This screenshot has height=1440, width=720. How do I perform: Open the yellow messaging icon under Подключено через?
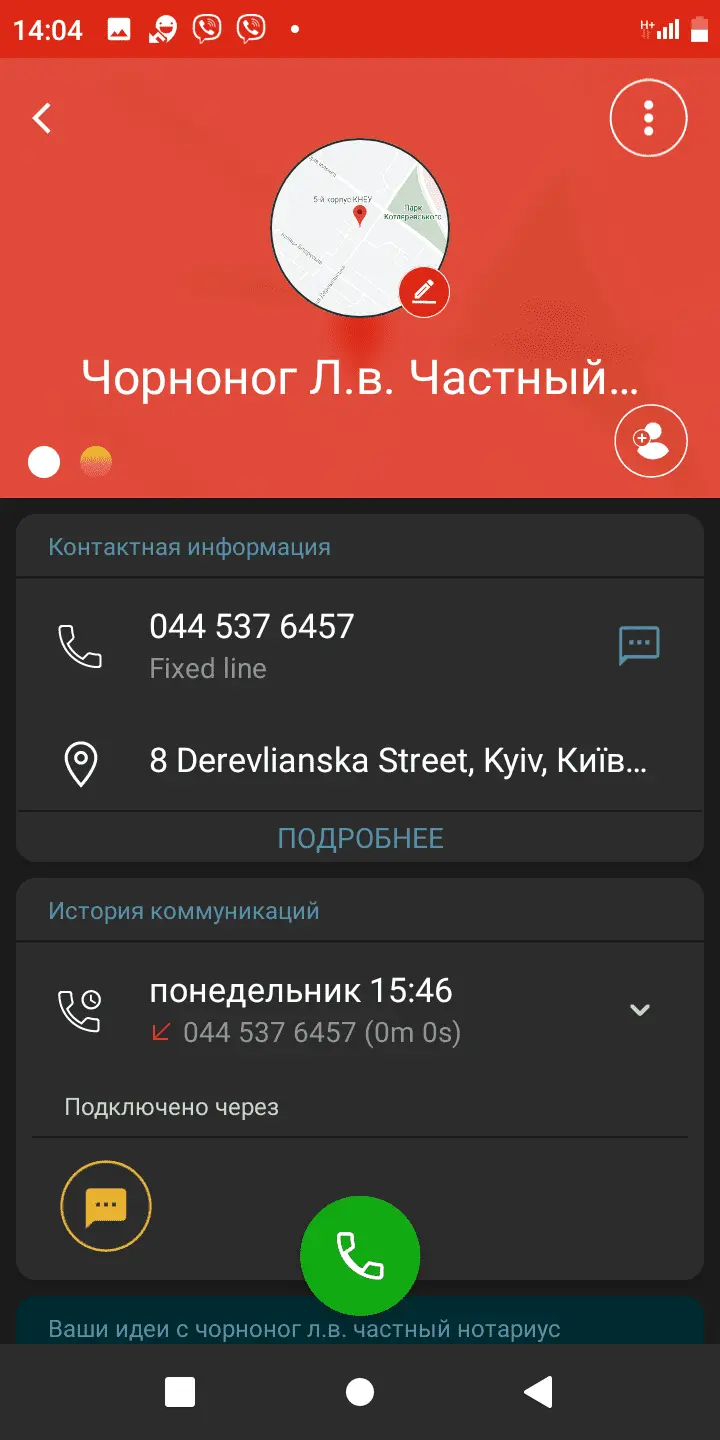(106, 1206)
